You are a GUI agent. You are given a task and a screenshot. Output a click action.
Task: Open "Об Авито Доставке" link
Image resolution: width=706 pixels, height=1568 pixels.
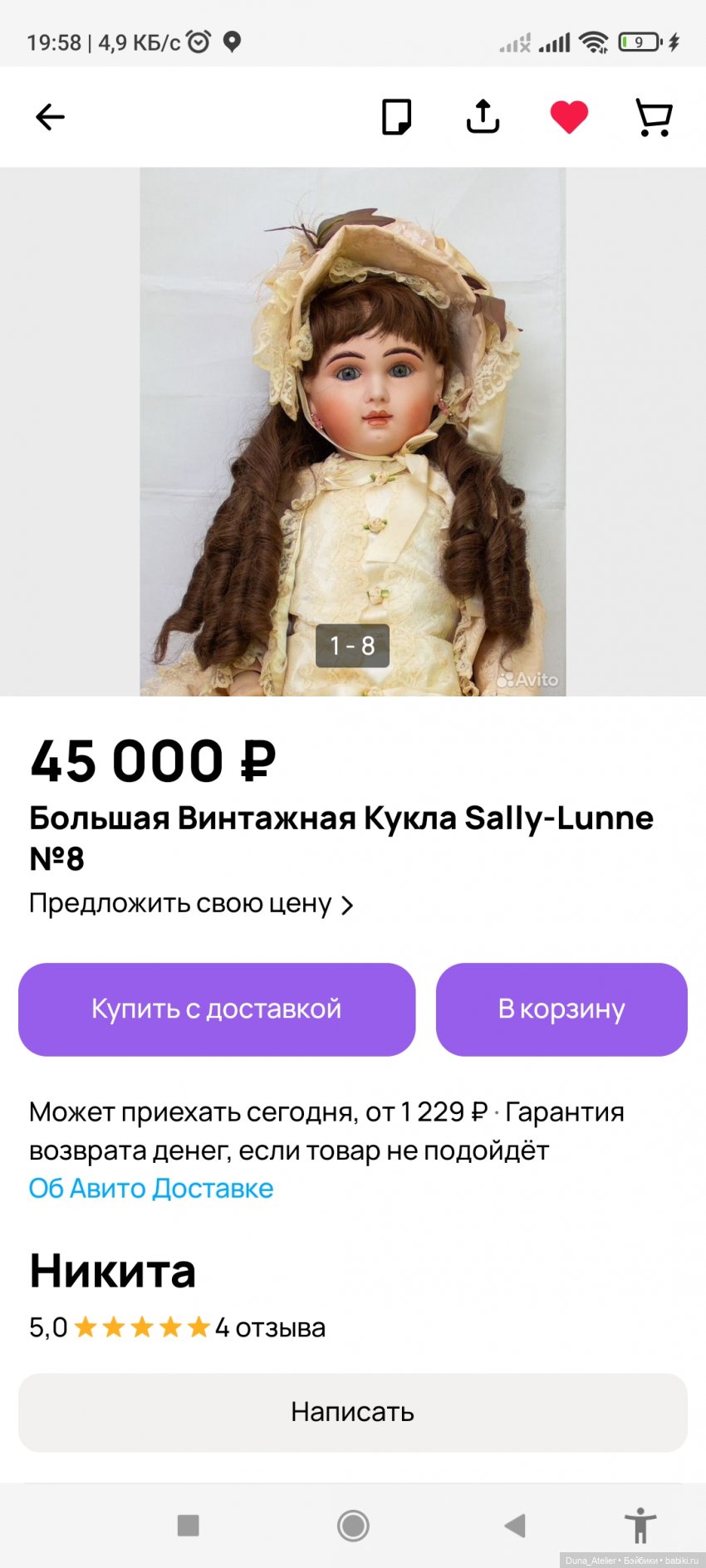[x=151, y=1189]
